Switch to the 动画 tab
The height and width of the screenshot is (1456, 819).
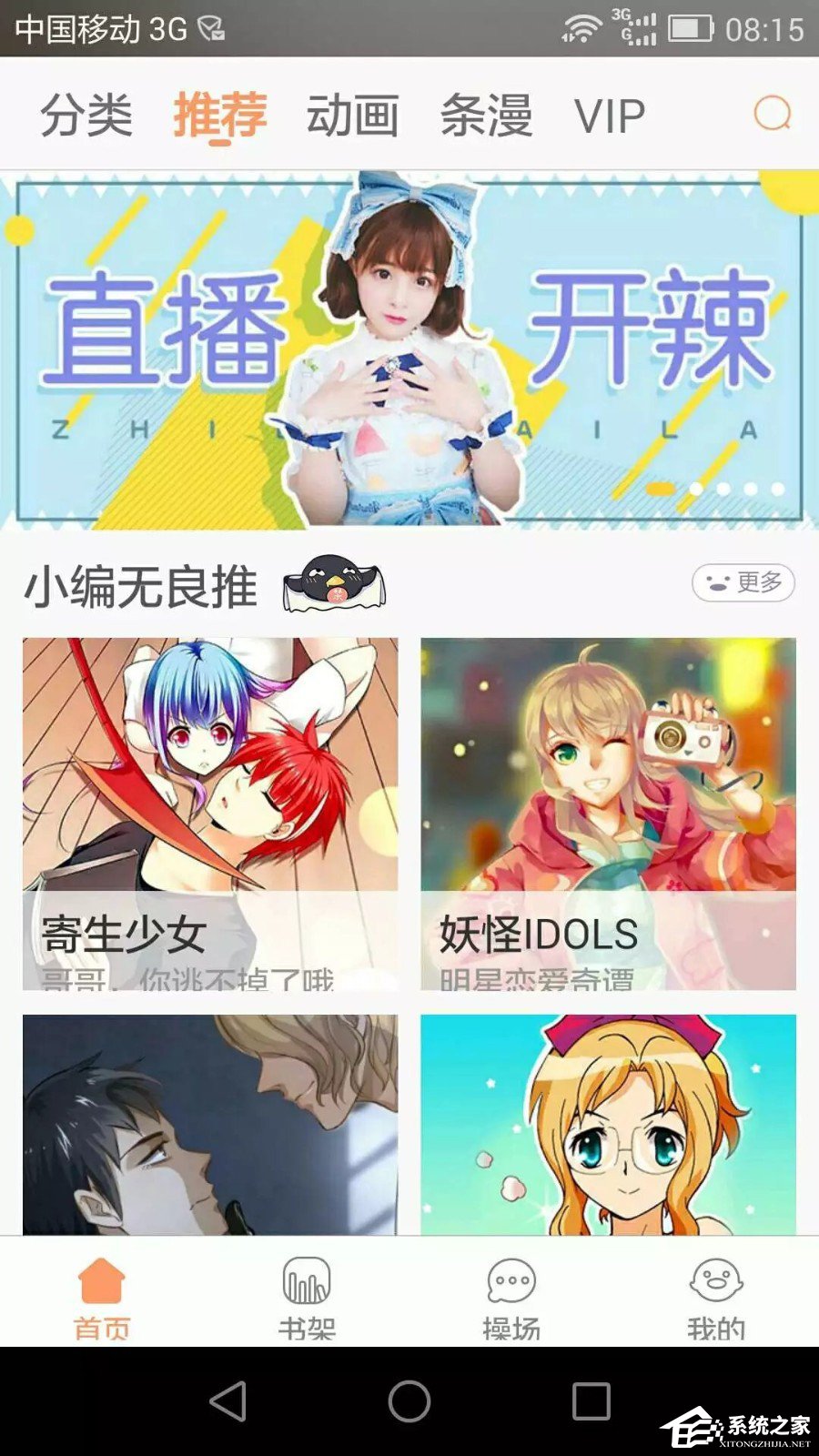click(x=355, y=115)
